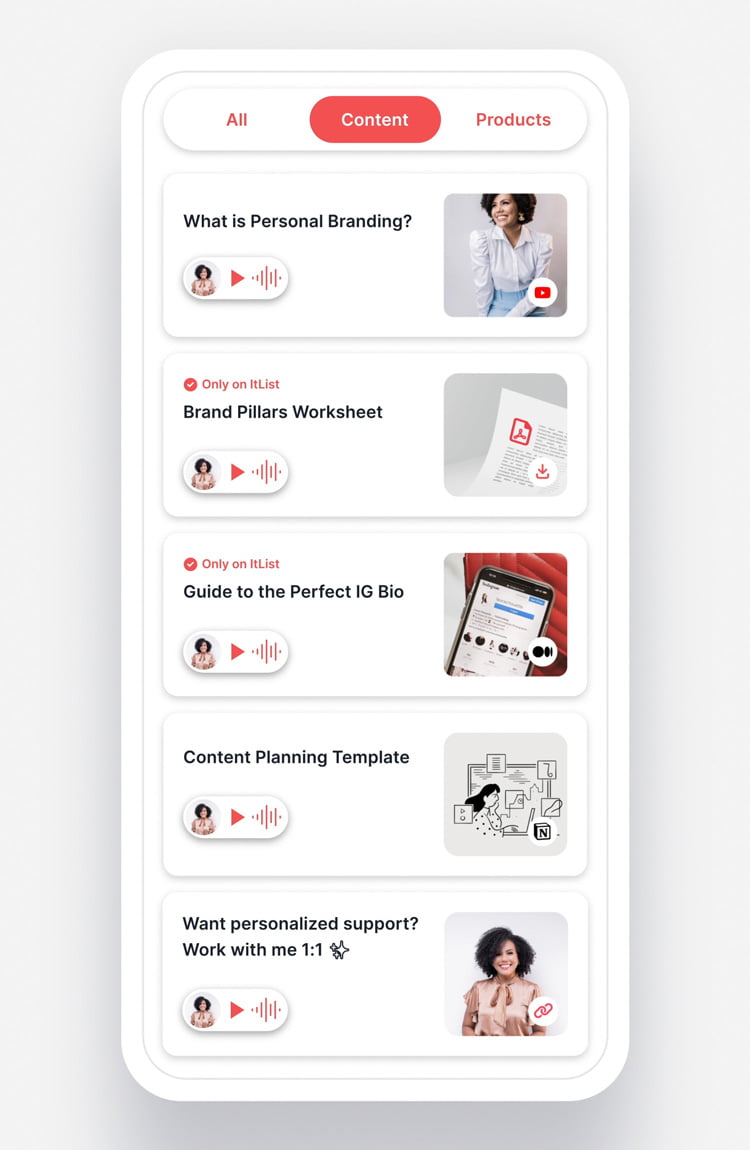Switch to the Products tab
Viewport: 750px width, 1150px height.
tap(513, 120)
